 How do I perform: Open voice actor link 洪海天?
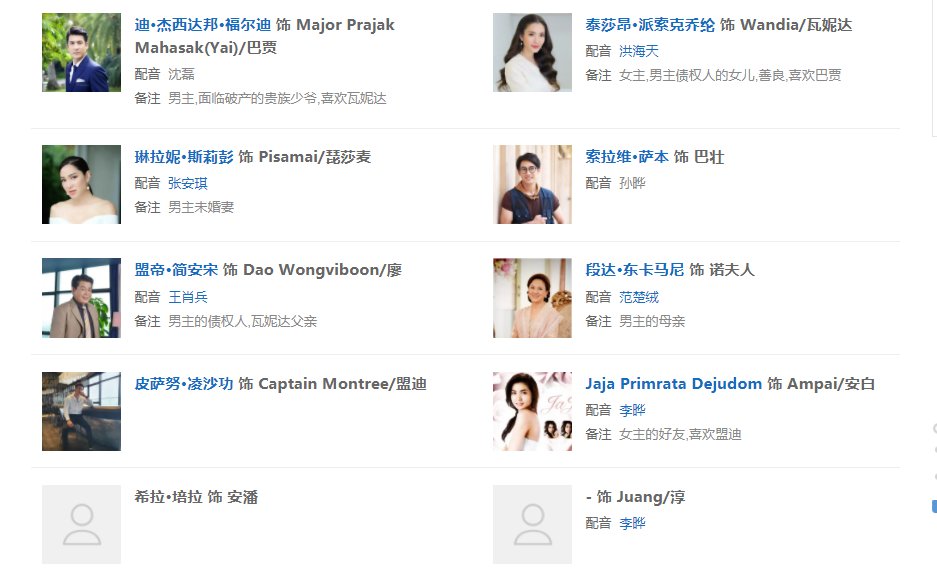[638, 51]
